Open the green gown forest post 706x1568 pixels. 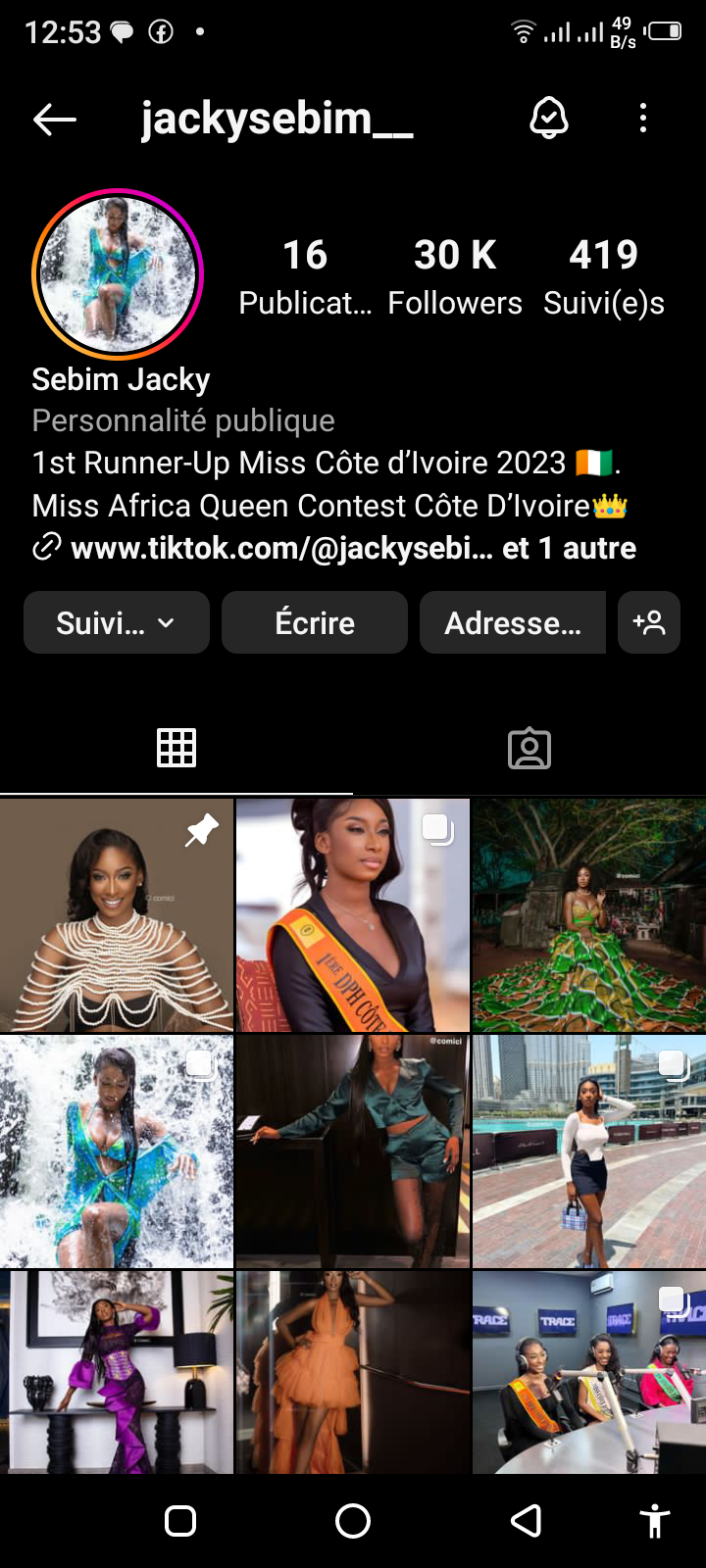[x=588, y=915]
